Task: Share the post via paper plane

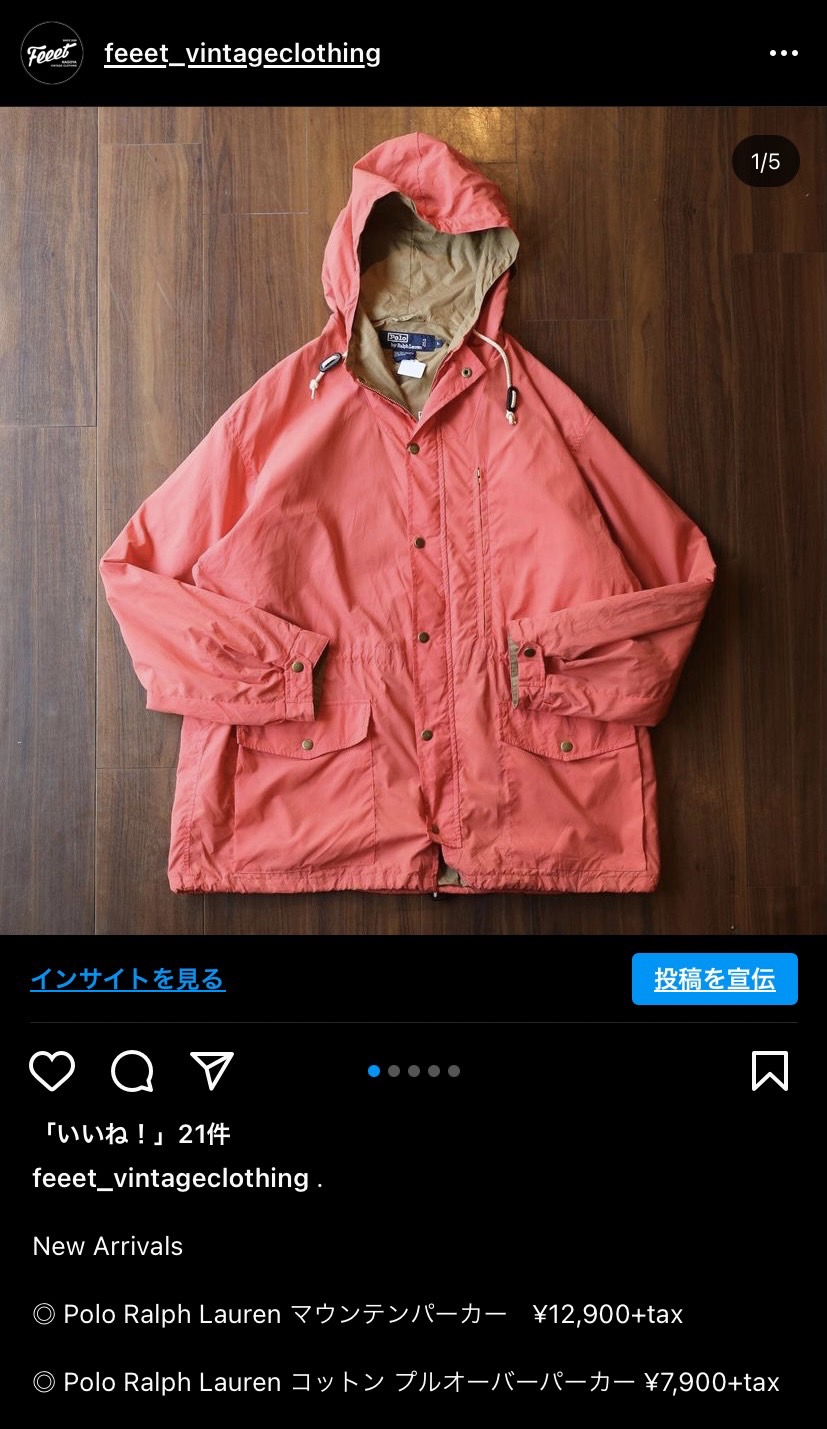Action: click(212, 1071)
